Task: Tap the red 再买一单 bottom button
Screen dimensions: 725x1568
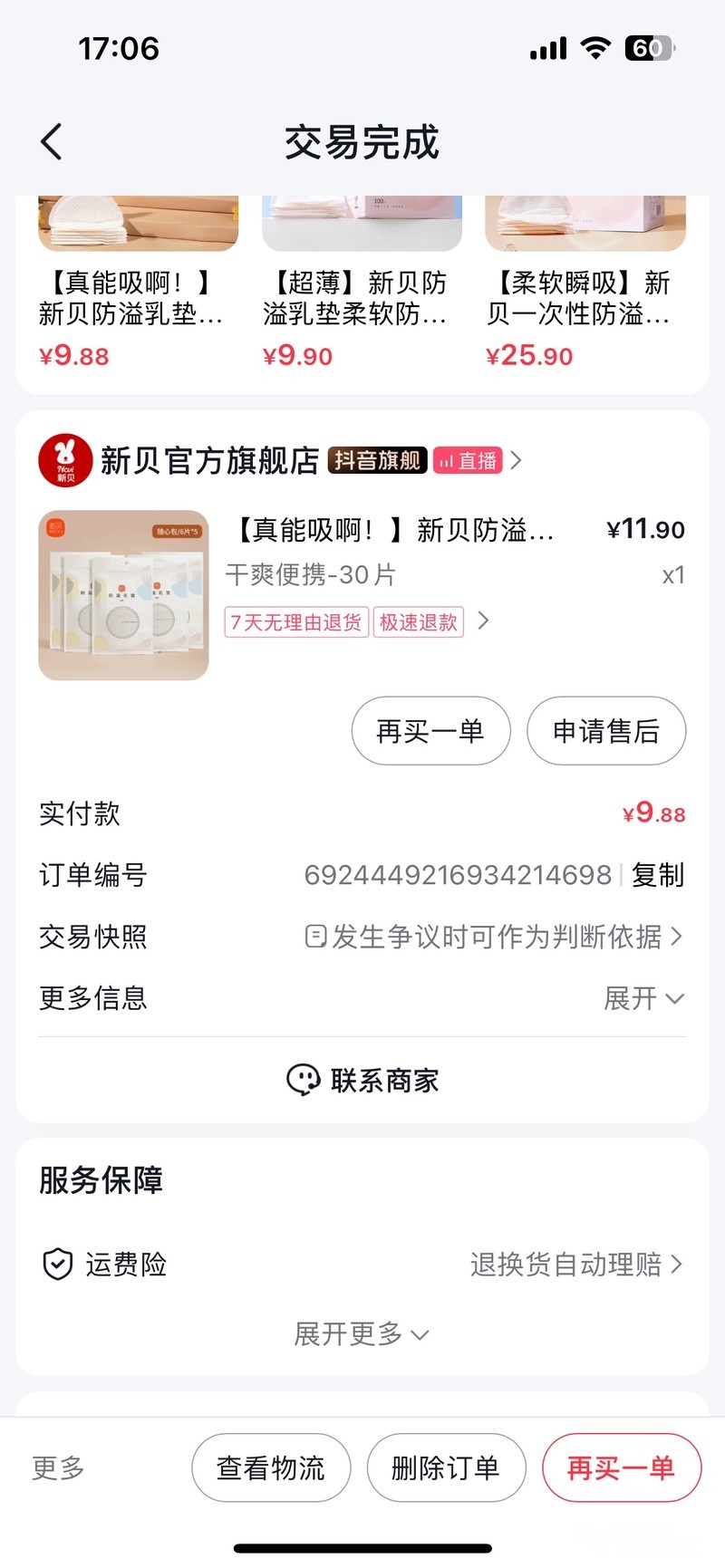Action: point(622,1467)
